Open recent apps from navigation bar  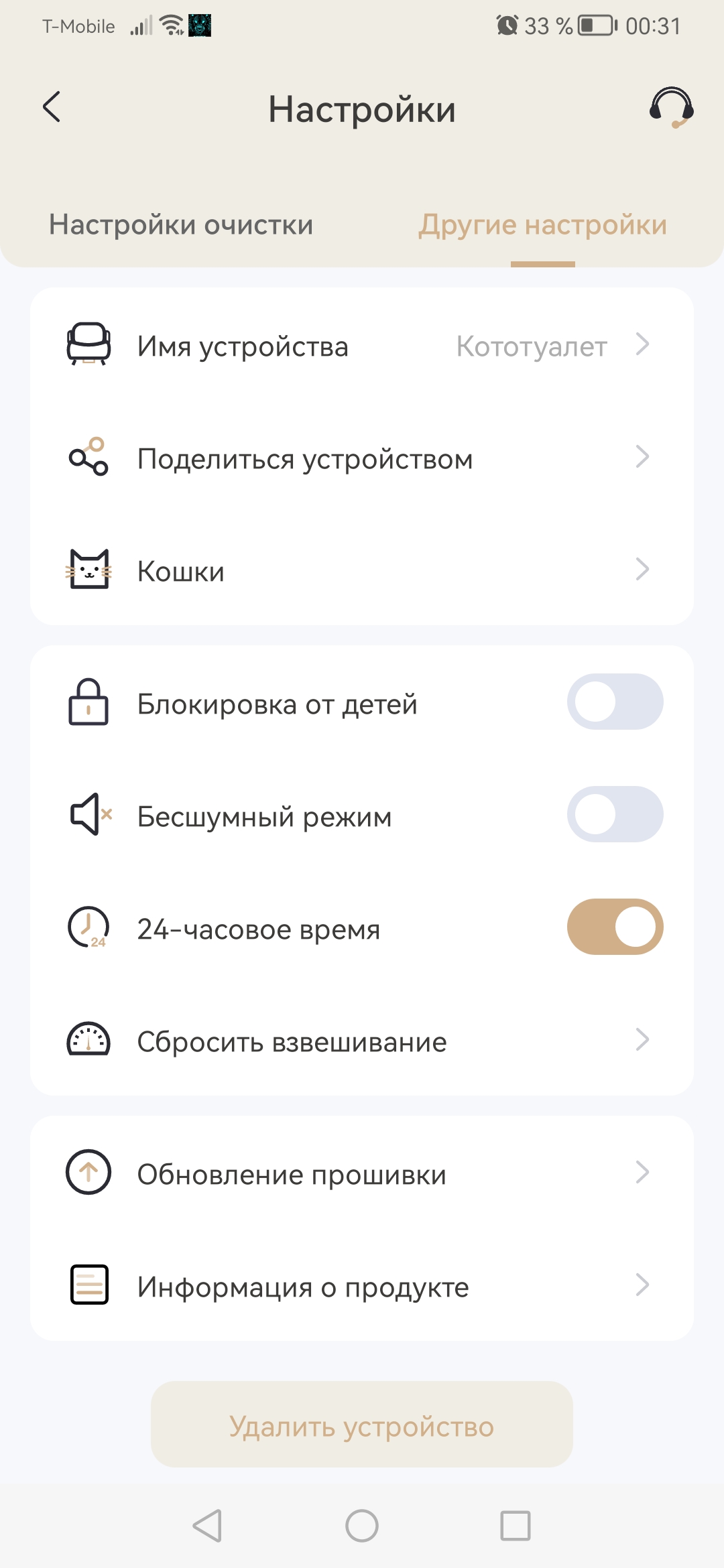tap(516, 1526)
